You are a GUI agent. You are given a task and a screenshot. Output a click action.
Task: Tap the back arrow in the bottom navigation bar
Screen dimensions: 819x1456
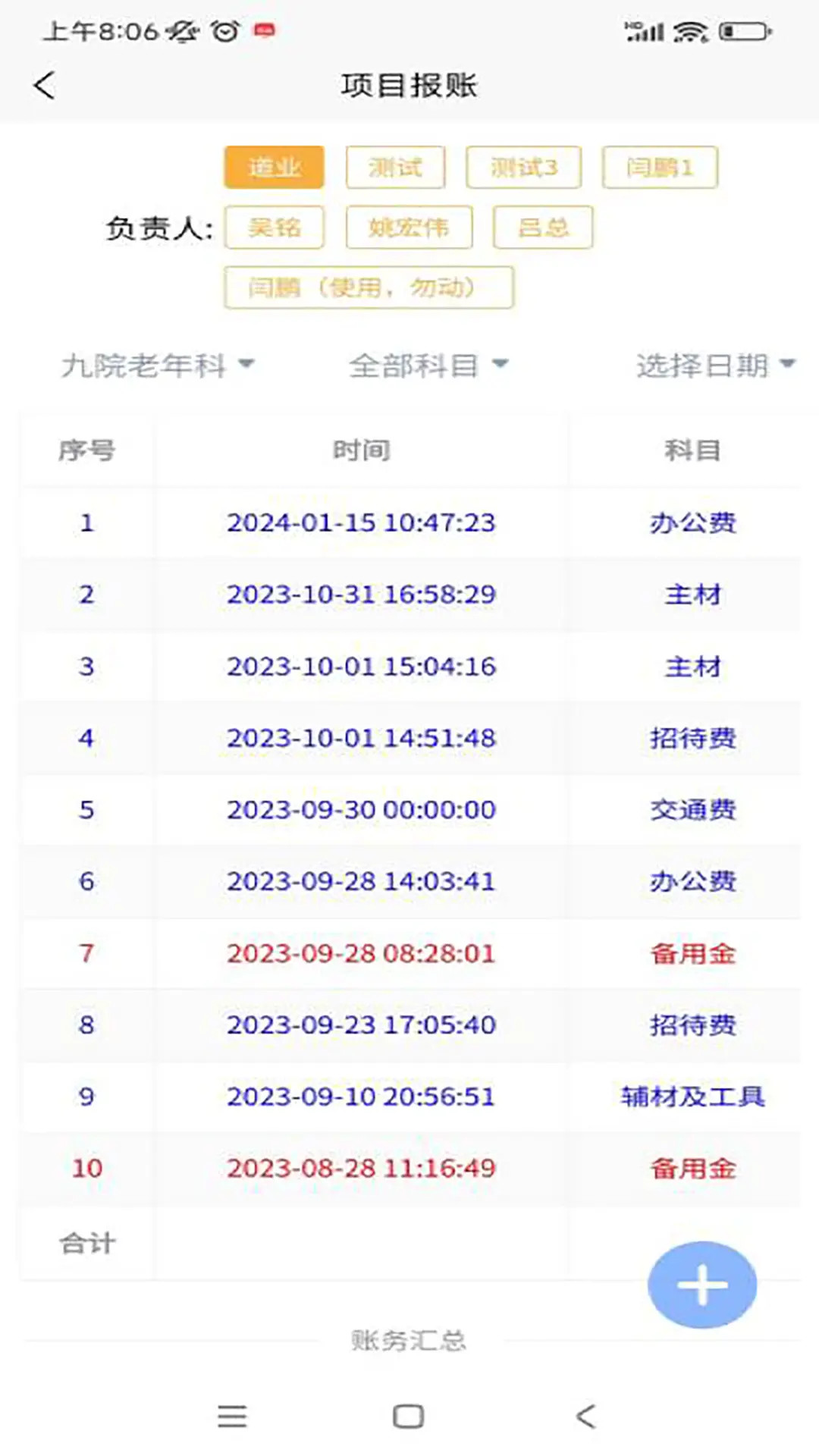582,1415
